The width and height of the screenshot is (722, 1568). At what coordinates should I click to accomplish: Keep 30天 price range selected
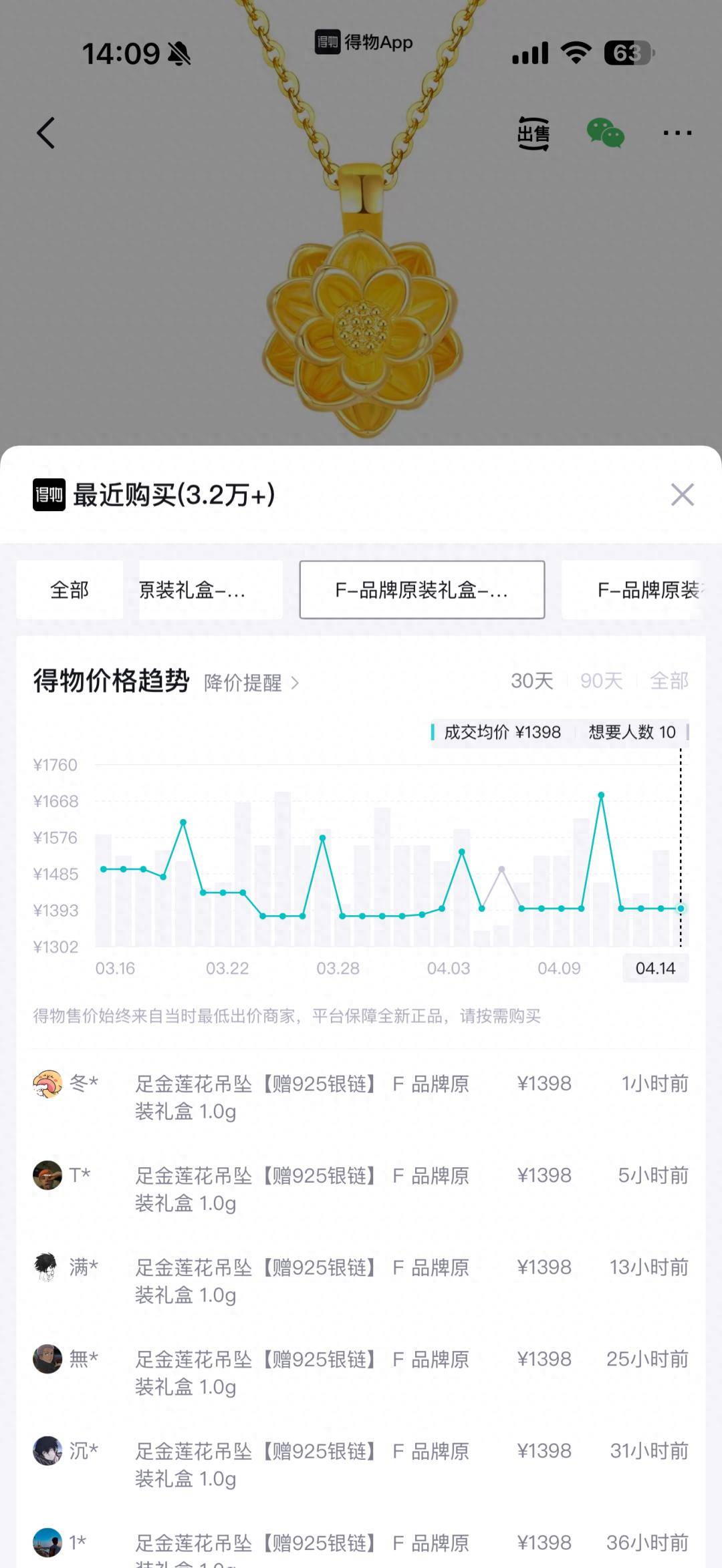click(531, 681)
